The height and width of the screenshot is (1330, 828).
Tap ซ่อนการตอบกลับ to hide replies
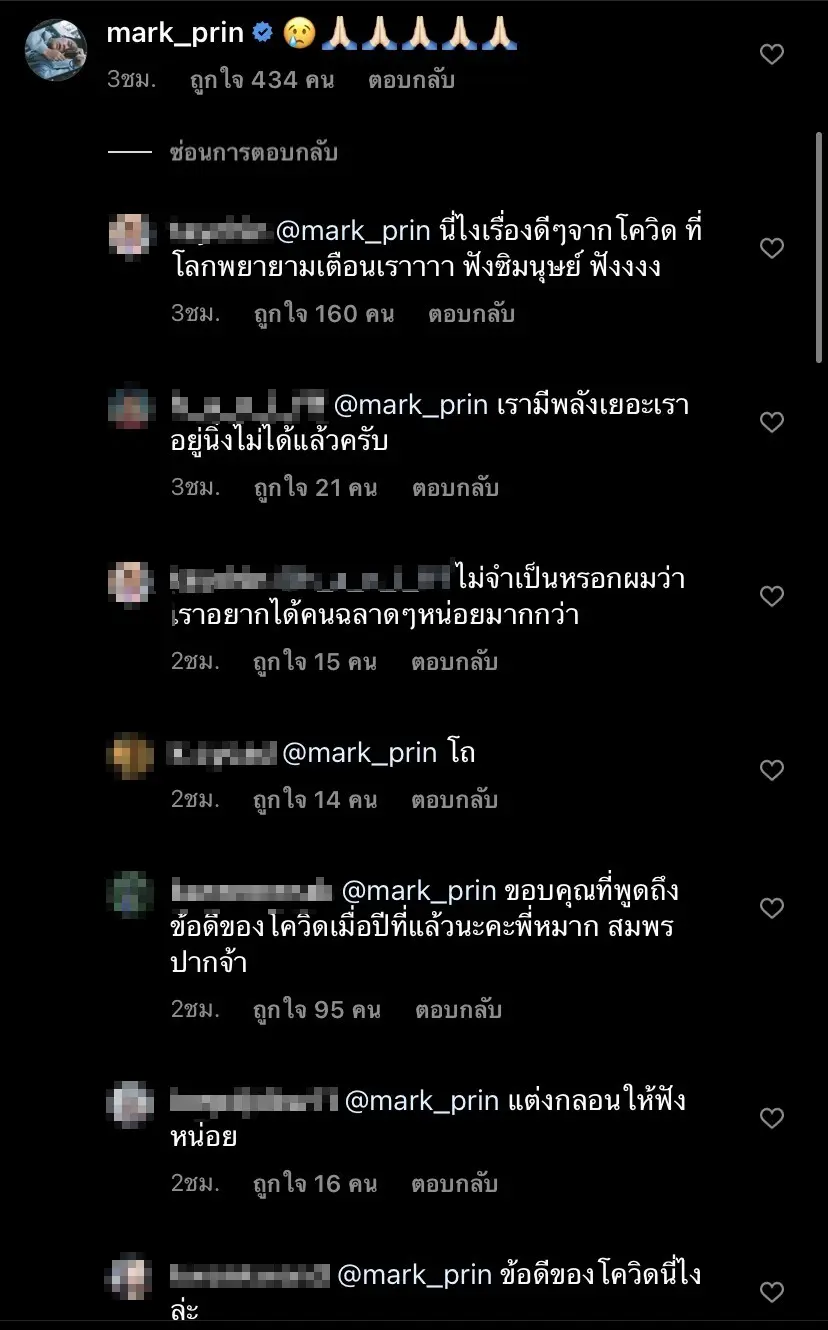[254, 153]
